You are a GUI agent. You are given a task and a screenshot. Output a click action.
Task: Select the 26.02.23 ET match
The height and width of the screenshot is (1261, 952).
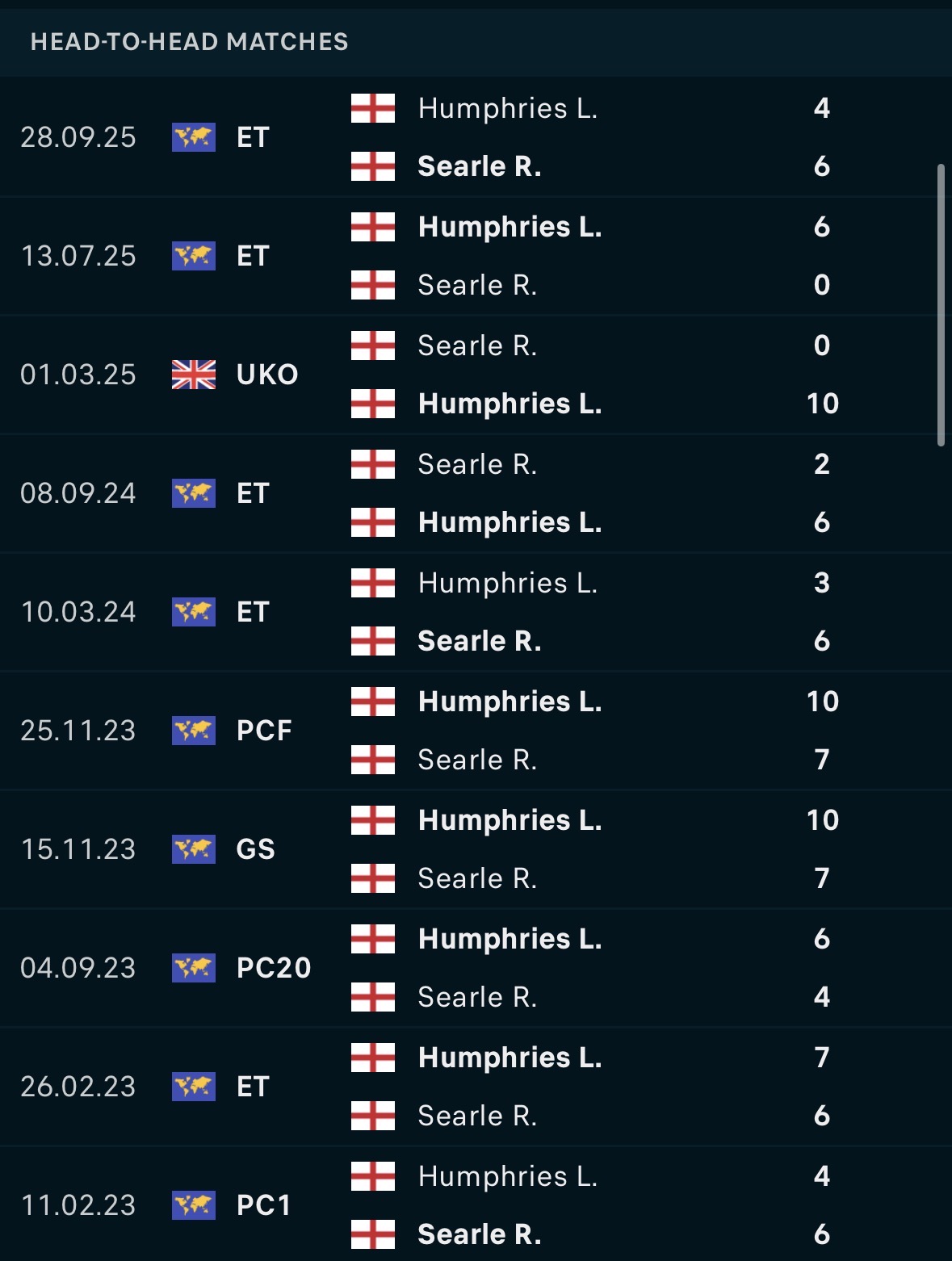pos(476,1087)
